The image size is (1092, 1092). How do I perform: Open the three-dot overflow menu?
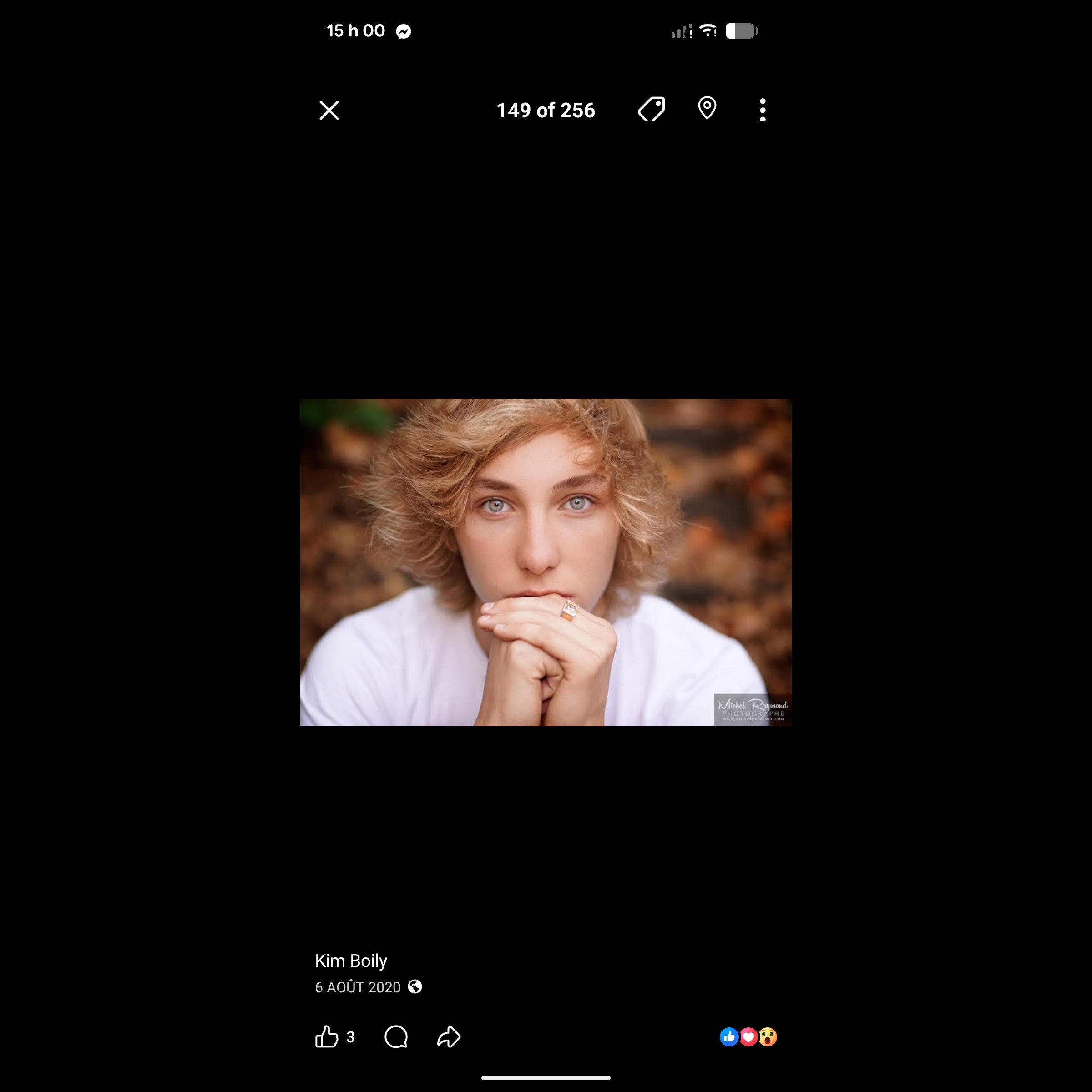[x=763, y=110]
